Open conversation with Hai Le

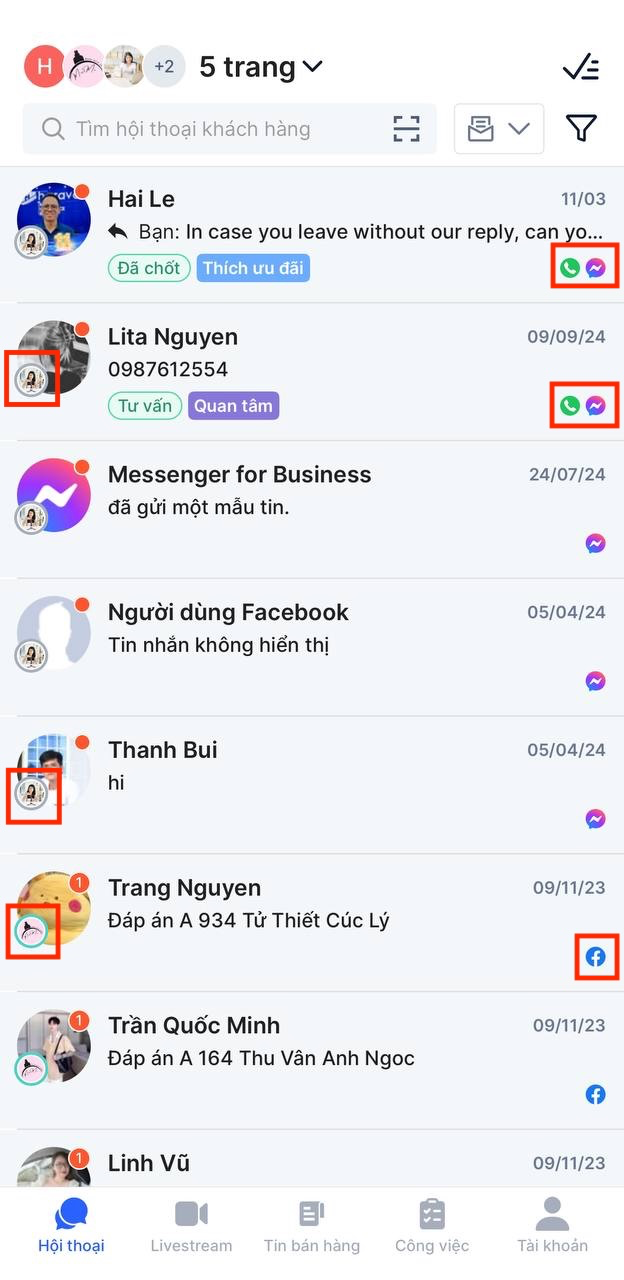pyautogui.click(x=330, y=232)
